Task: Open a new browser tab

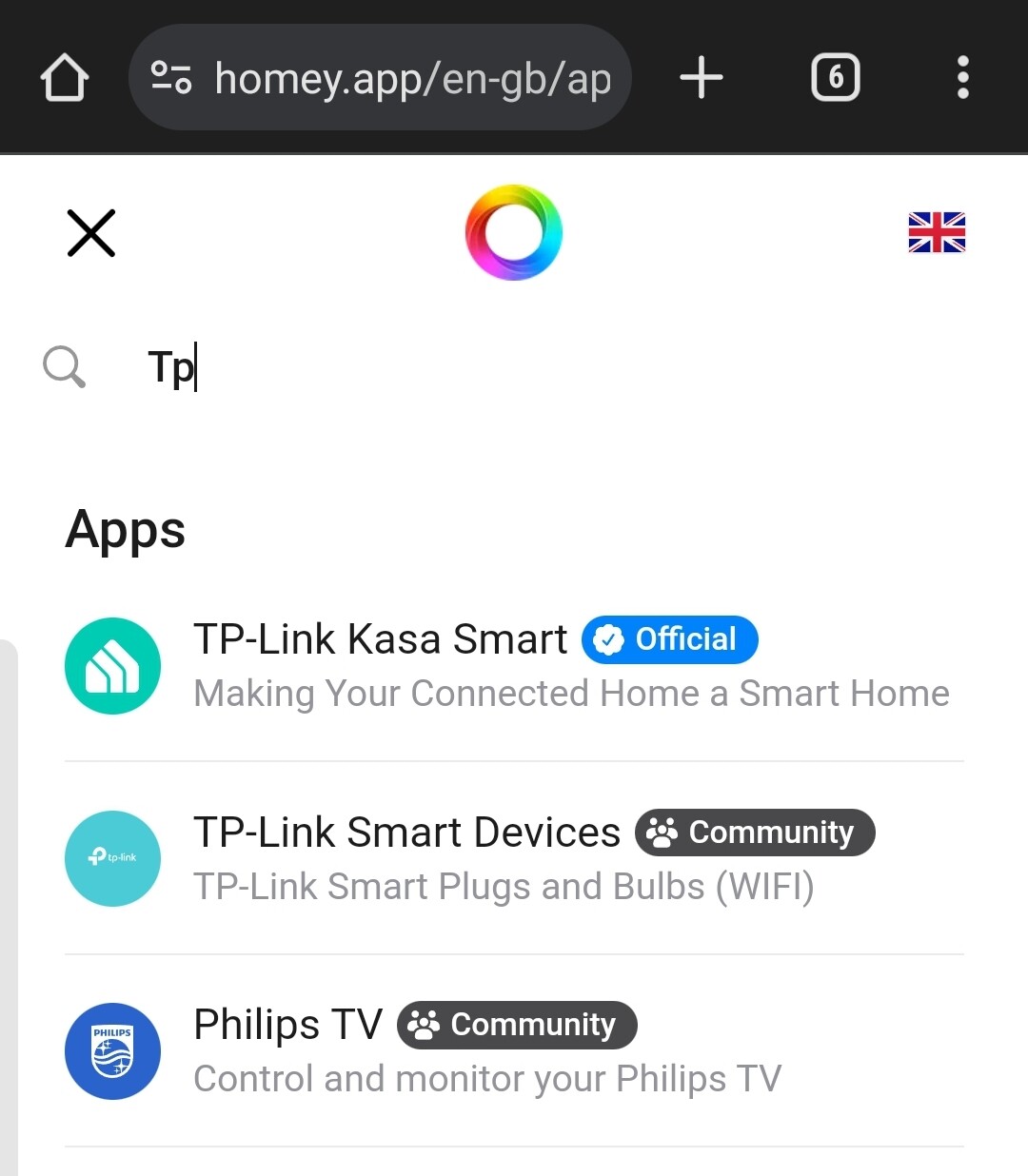Action: point(702,78)
